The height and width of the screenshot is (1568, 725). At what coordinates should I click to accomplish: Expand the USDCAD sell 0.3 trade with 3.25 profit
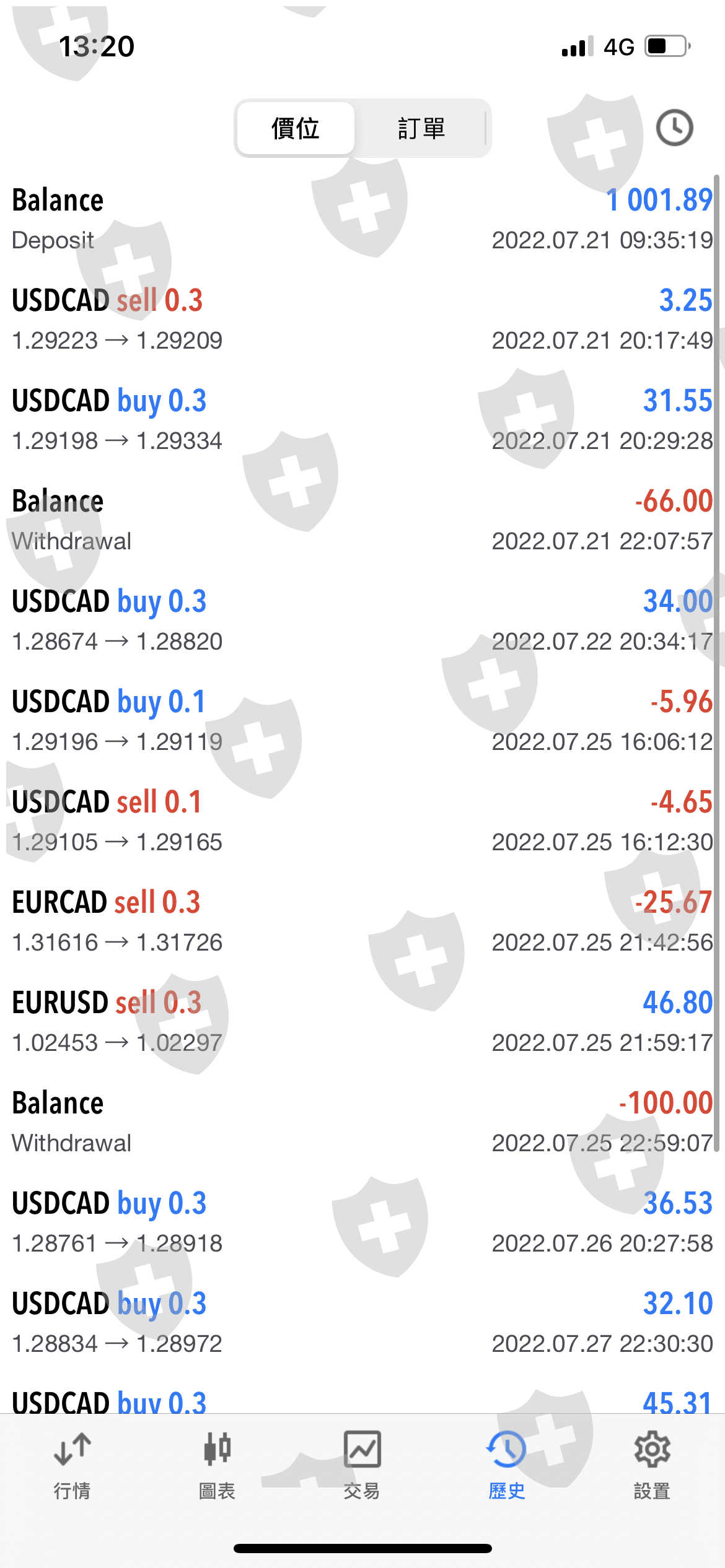(362, 320)
